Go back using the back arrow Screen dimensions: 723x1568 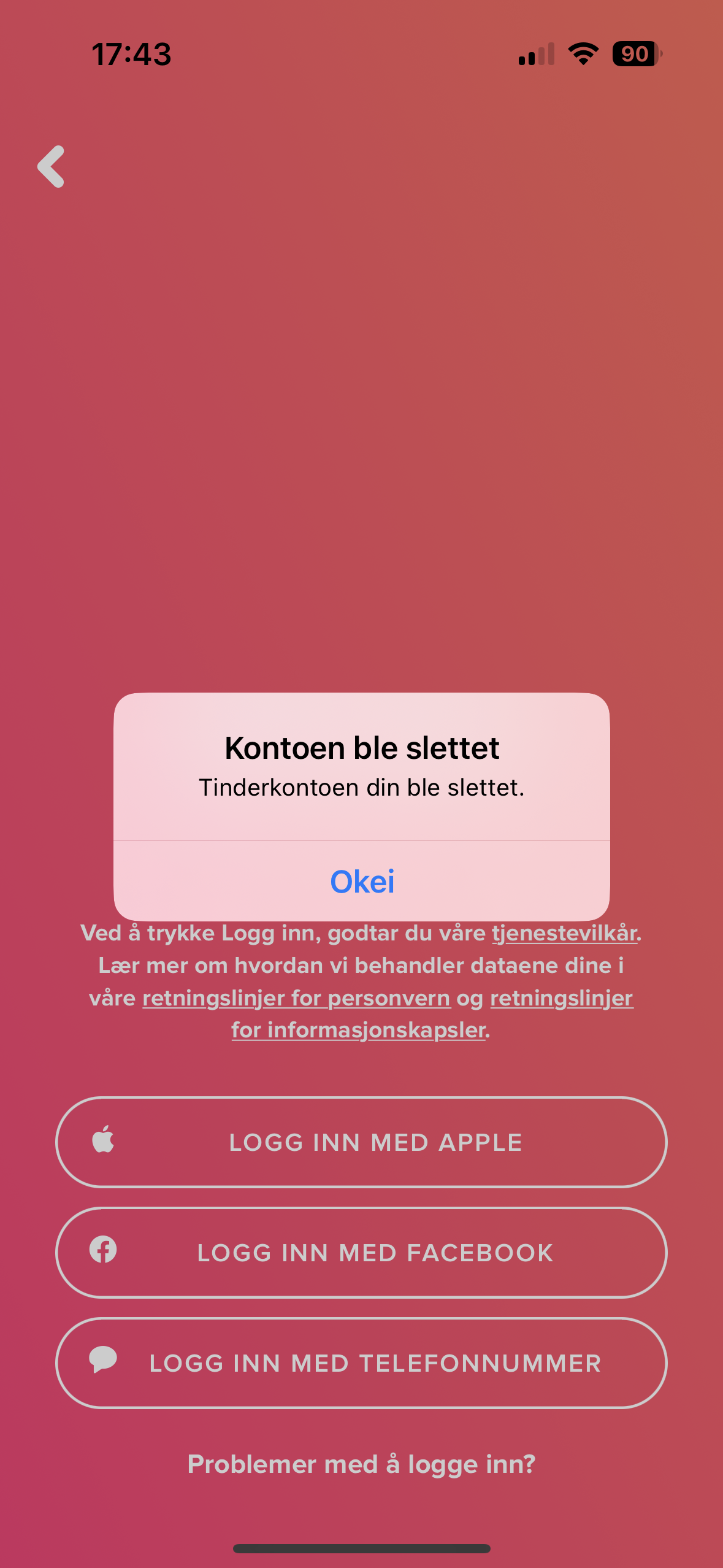pyautogui.click(x=51, y=166)
